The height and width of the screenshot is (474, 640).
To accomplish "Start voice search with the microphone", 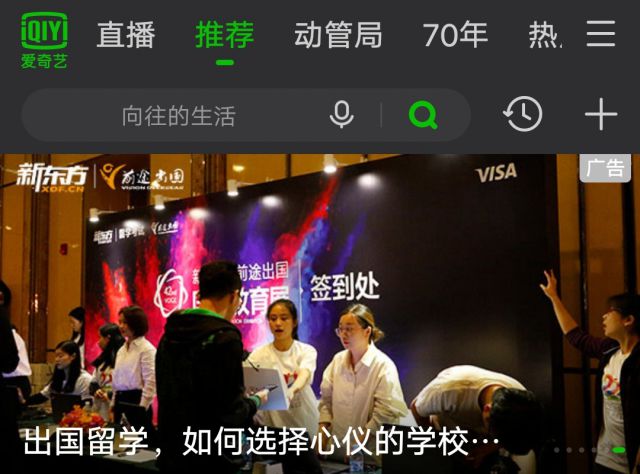I will pos(342,116).
